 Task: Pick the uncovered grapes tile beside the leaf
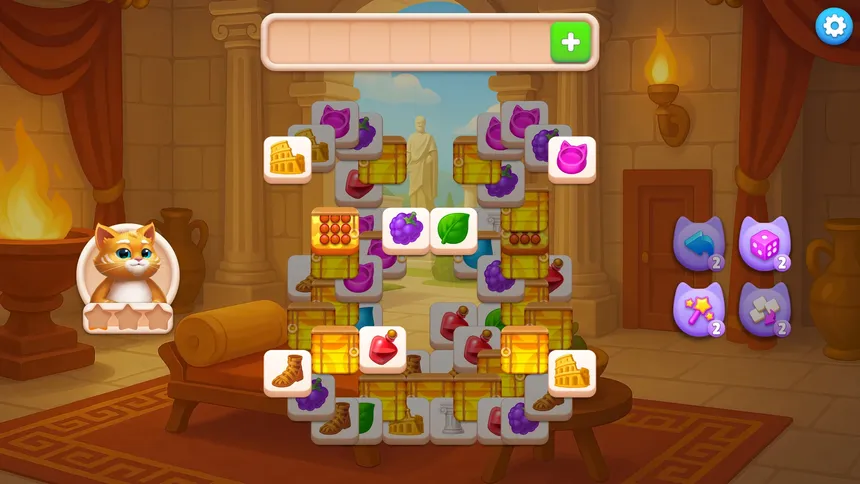(405, 230)
